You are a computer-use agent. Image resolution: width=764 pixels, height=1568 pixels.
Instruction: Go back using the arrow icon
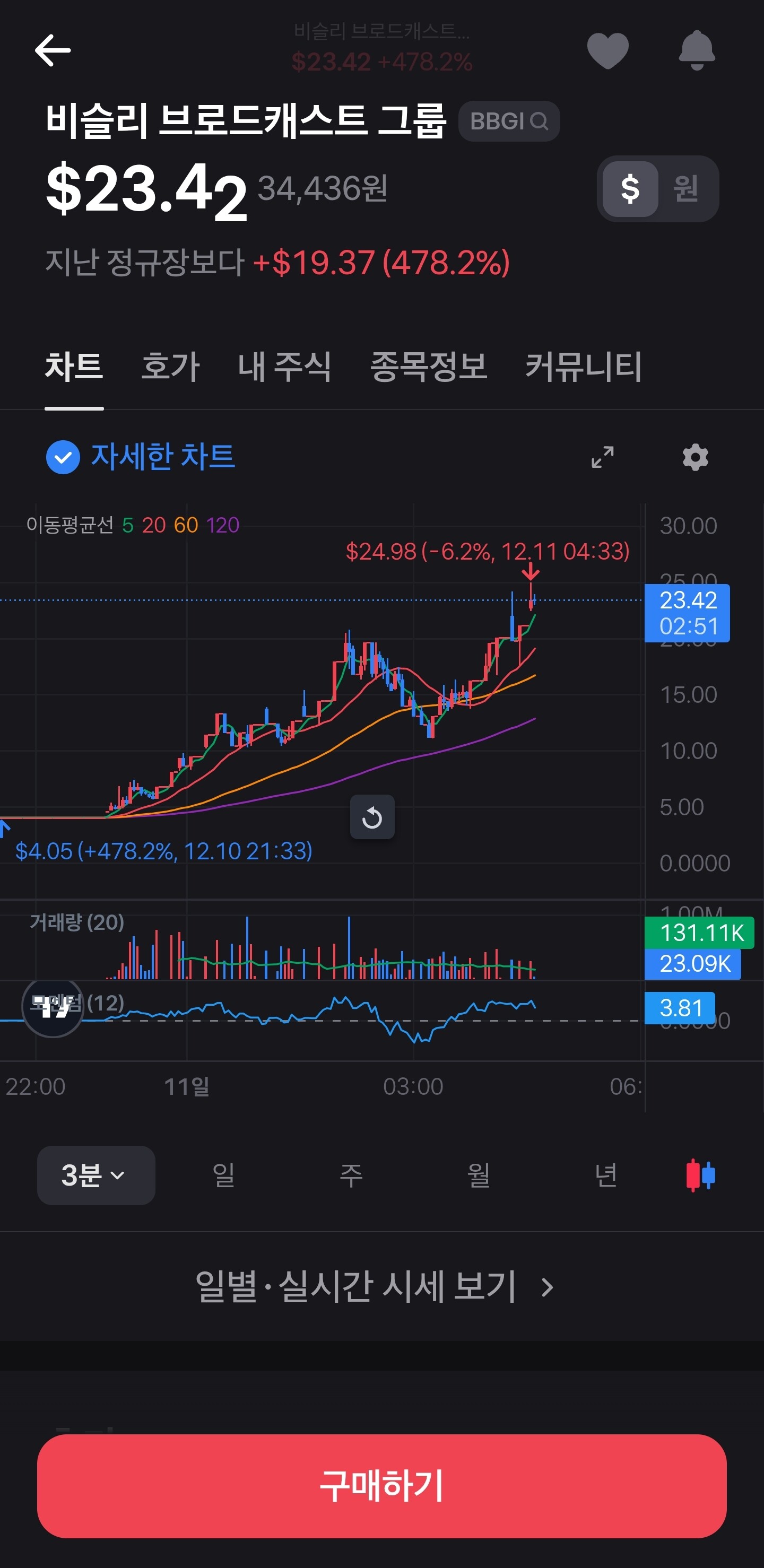pos(53,50)
